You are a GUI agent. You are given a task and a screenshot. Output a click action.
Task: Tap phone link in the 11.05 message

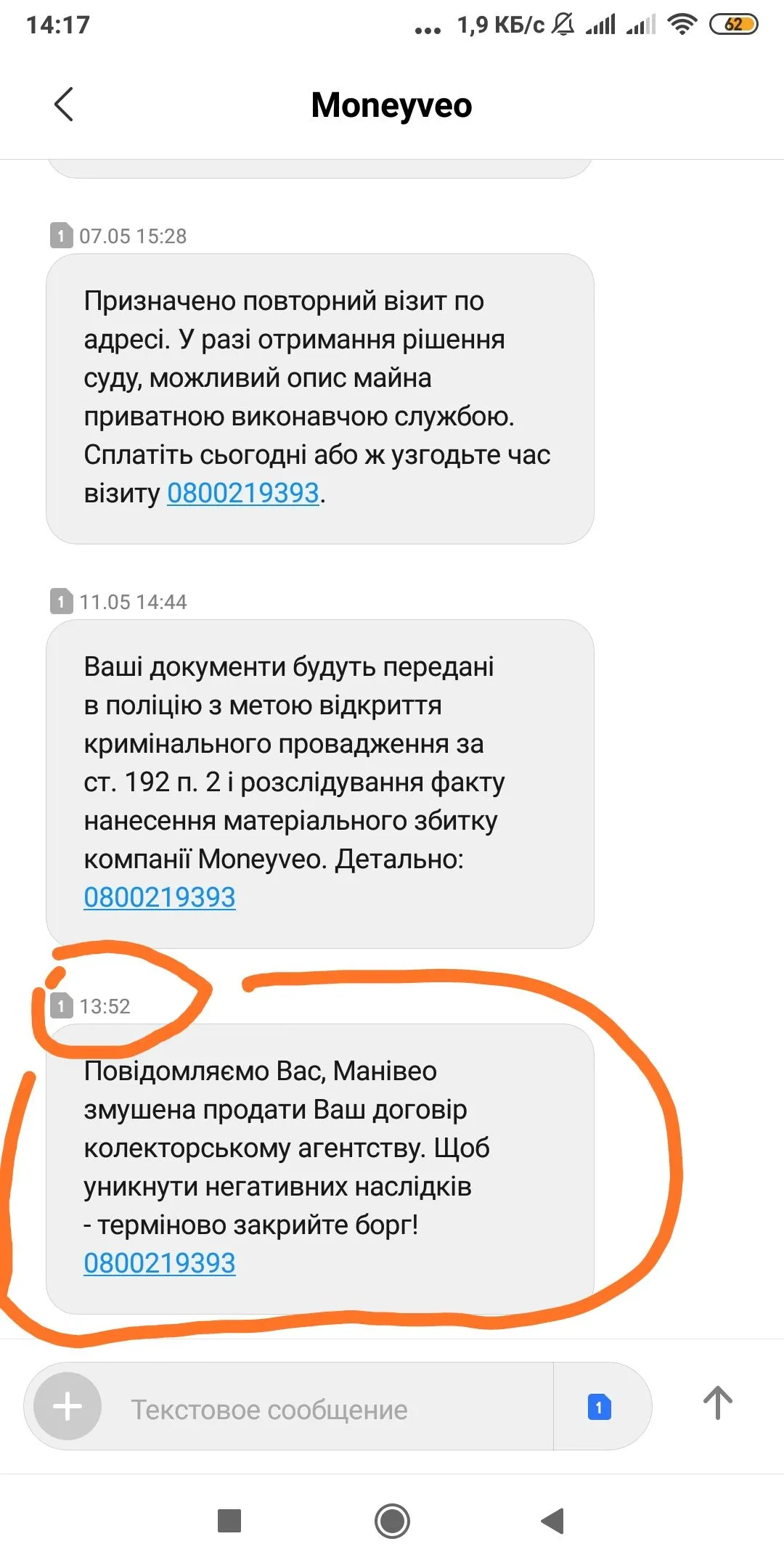pyautogui.click(x=160, y=897)
